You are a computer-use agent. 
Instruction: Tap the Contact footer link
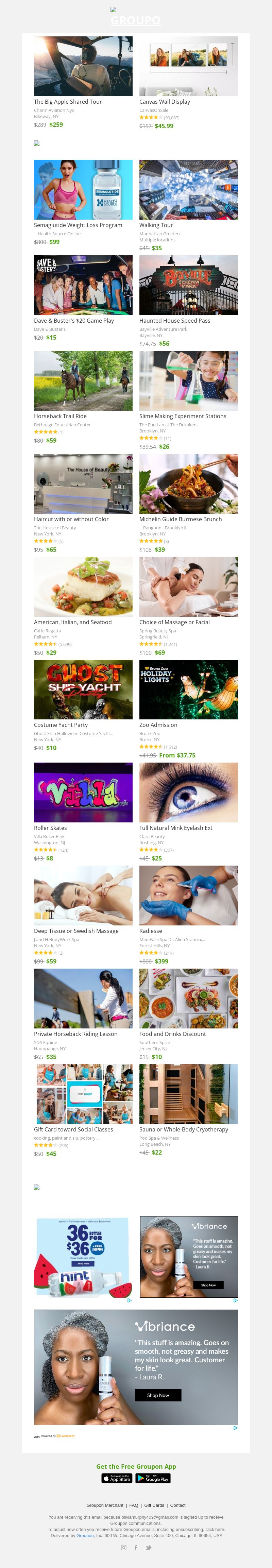click(178, 1505)
